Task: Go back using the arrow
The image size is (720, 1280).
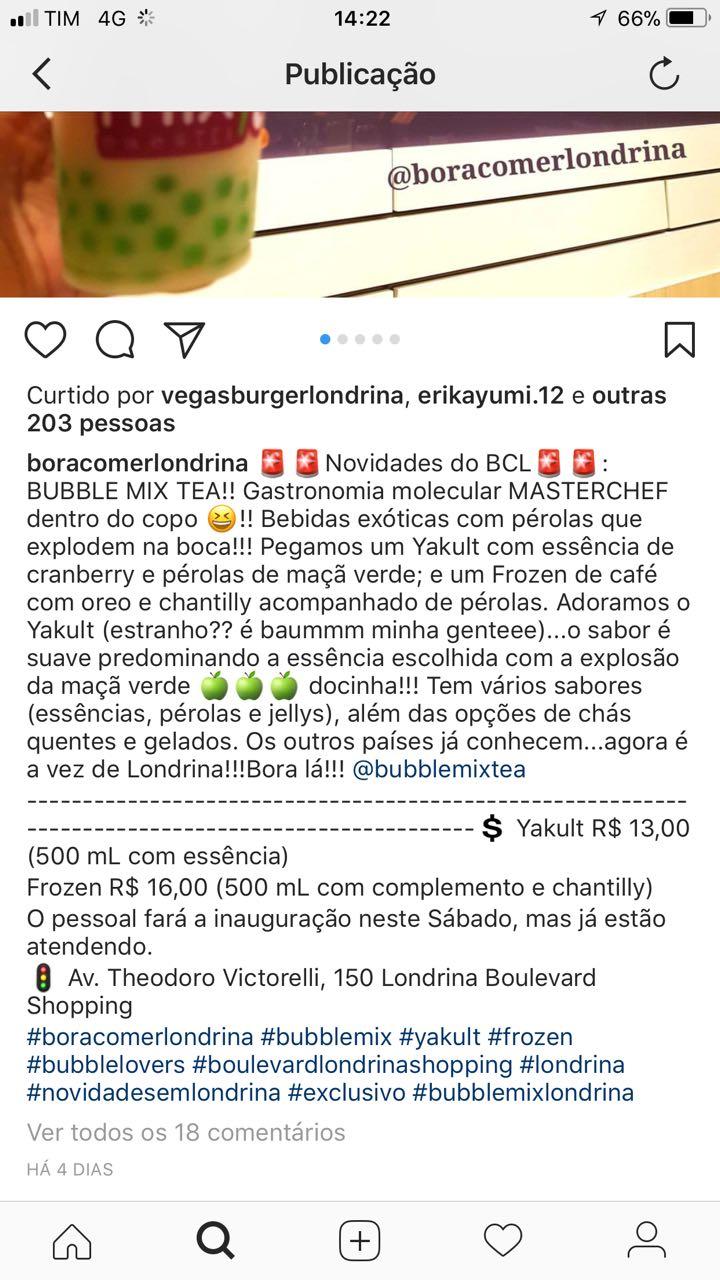Action: (x=41, y=74)
